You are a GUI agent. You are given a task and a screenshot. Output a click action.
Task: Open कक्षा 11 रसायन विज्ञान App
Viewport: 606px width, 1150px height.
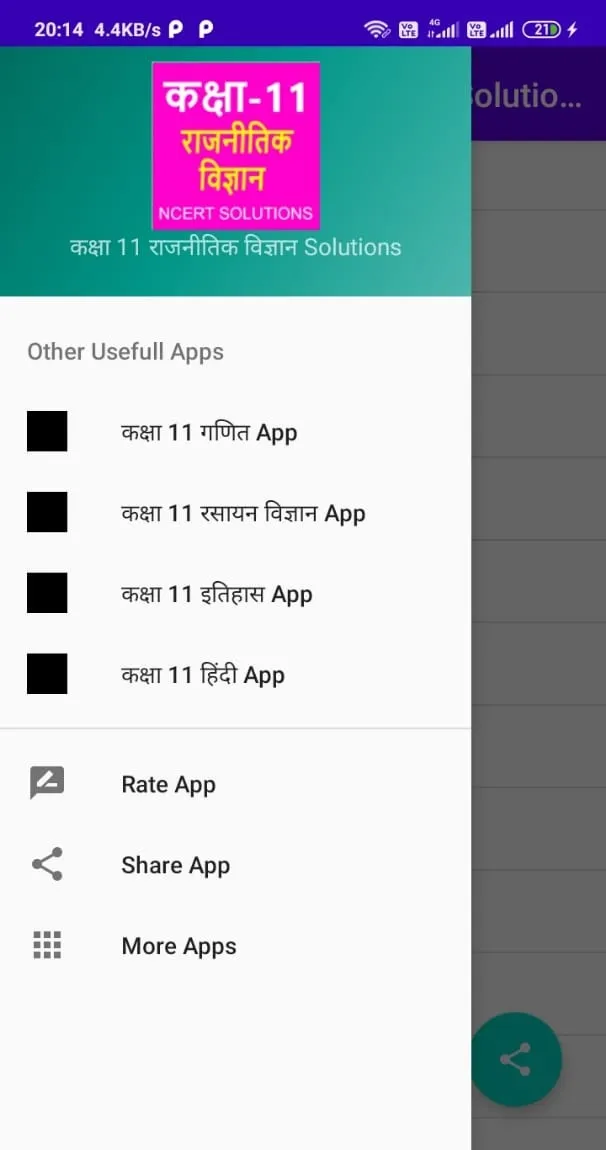tap(235, 513)
